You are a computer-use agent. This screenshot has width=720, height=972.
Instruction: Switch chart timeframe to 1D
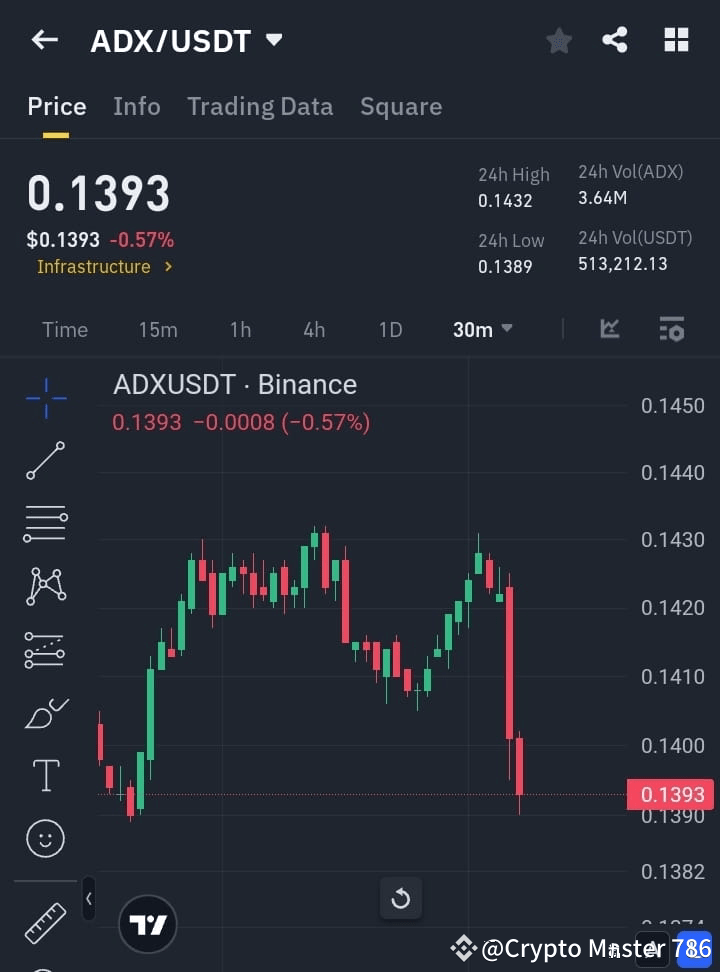coord(390,329)
